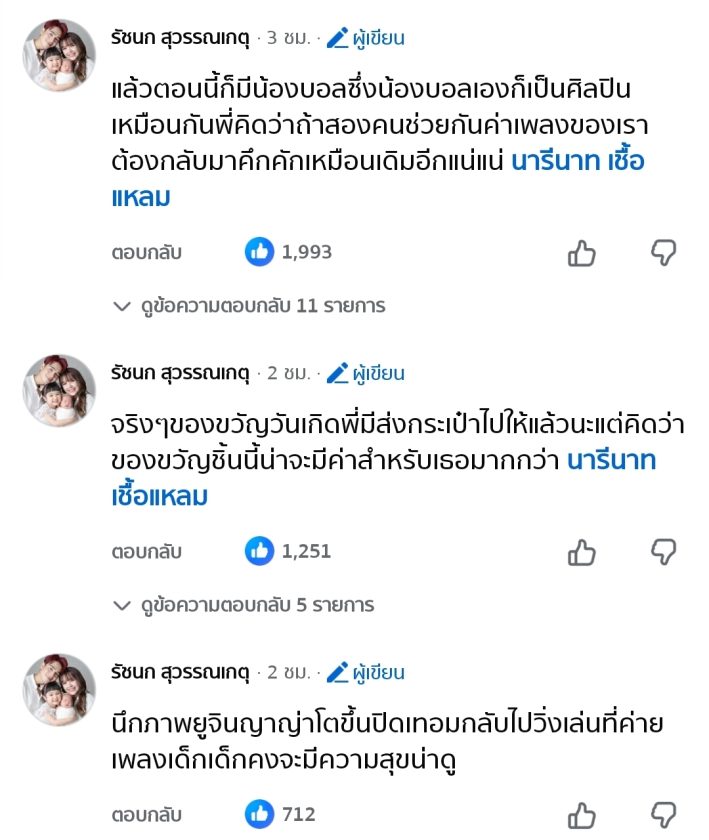The image size is (709, 840).
Task: Open the นารีนาท เชื้อแหลม mention in the second comment
Action: point(612,461)
